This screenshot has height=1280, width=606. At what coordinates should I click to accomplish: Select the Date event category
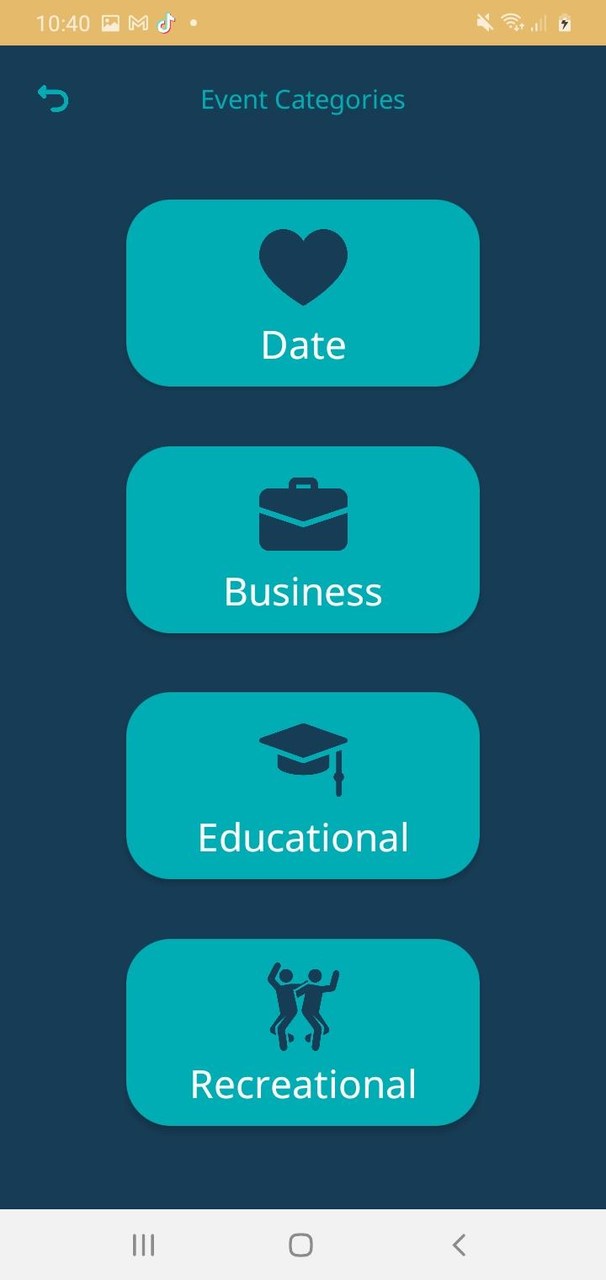tap(303, 293)
